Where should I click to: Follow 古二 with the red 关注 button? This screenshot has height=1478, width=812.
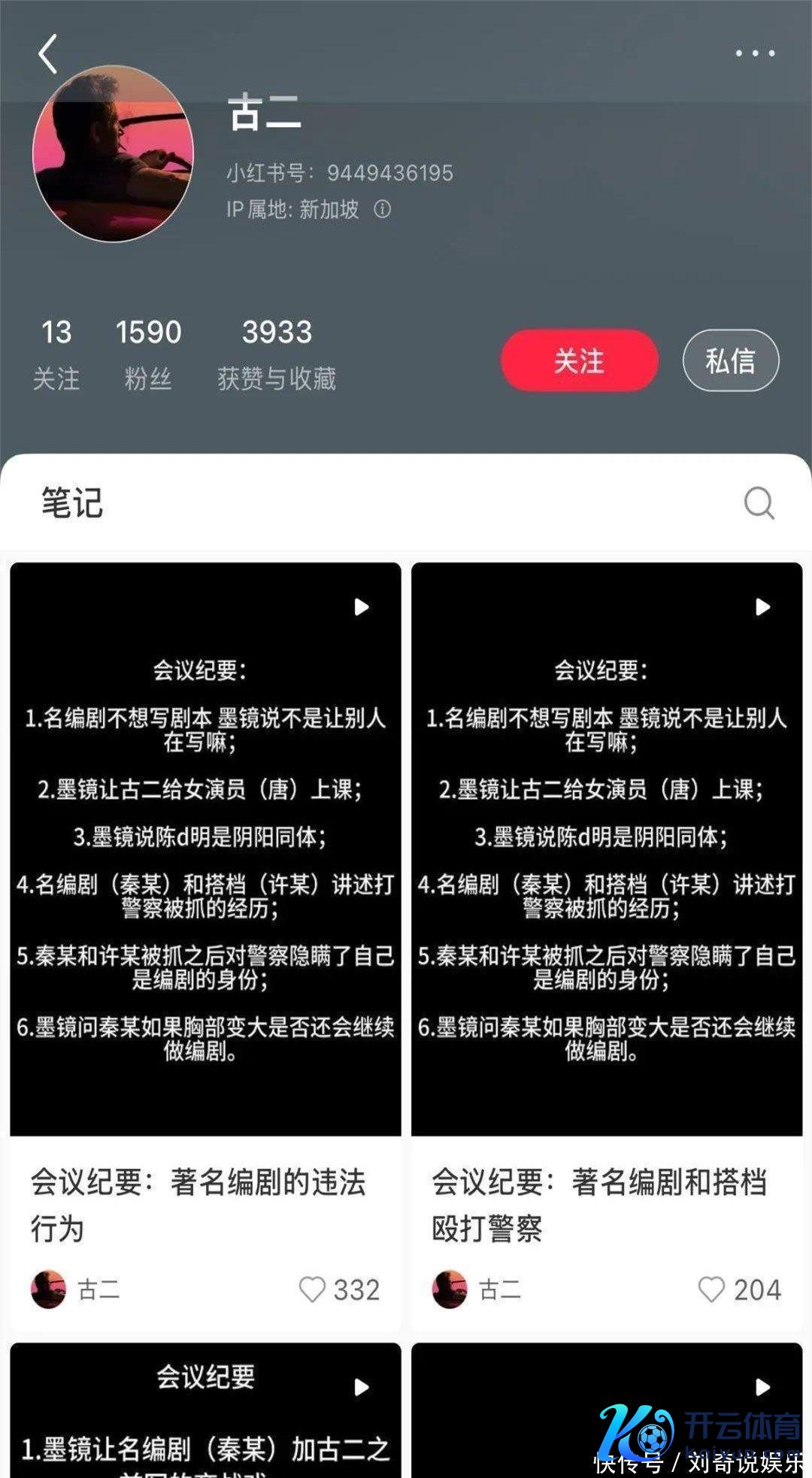tap(579, 360)
